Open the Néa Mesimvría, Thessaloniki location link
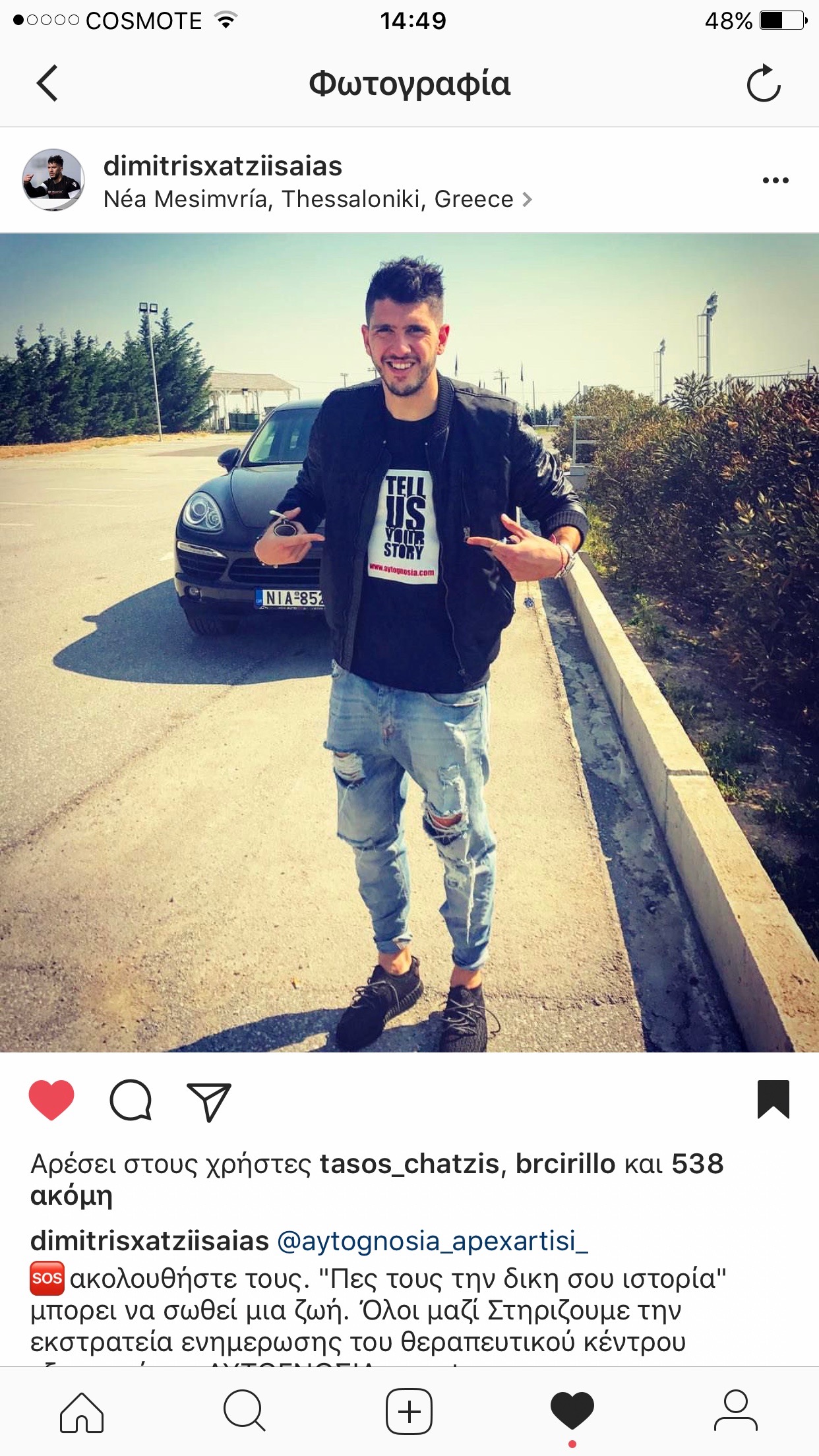Viewport: 819px width, 1456px height. (x=318, y=199)
